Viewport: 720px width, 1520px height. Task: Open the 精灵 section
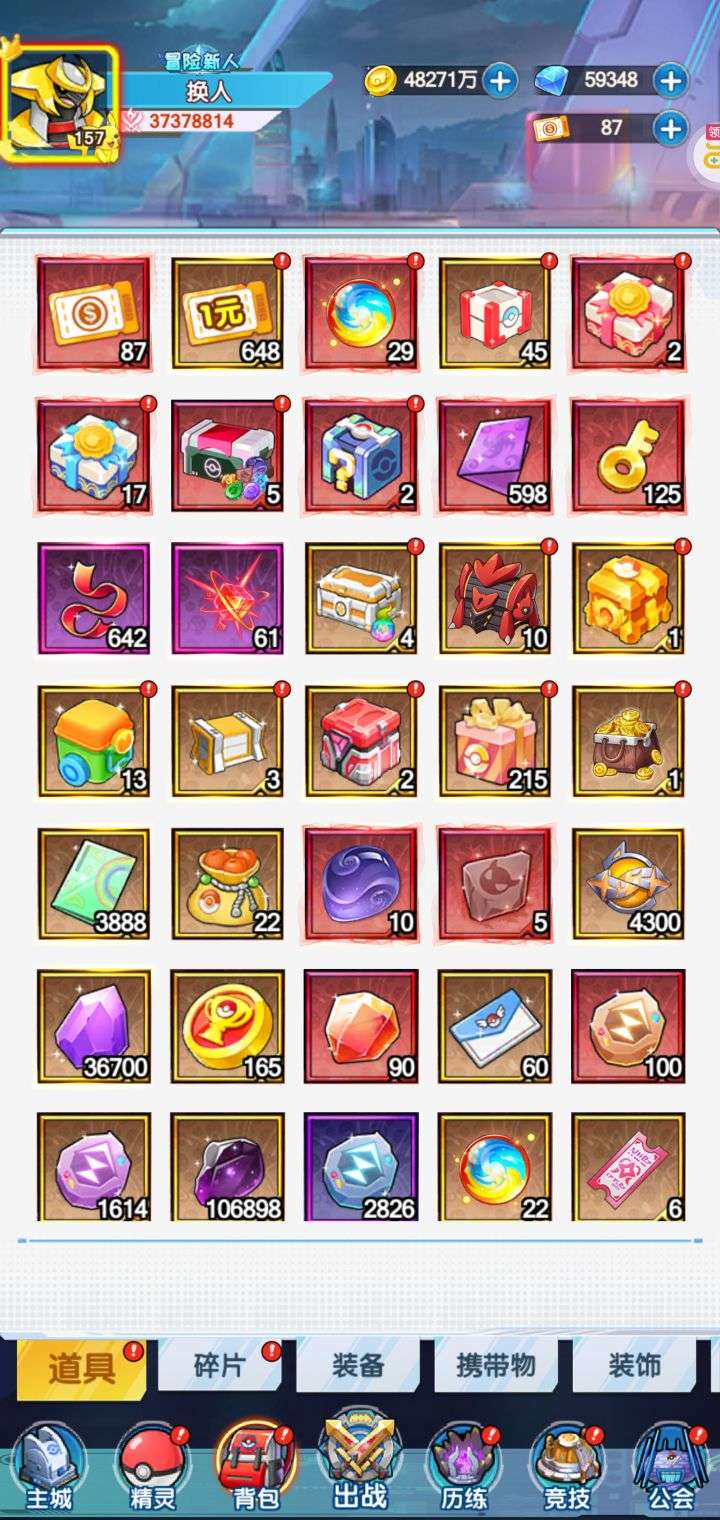[152, 1467]
